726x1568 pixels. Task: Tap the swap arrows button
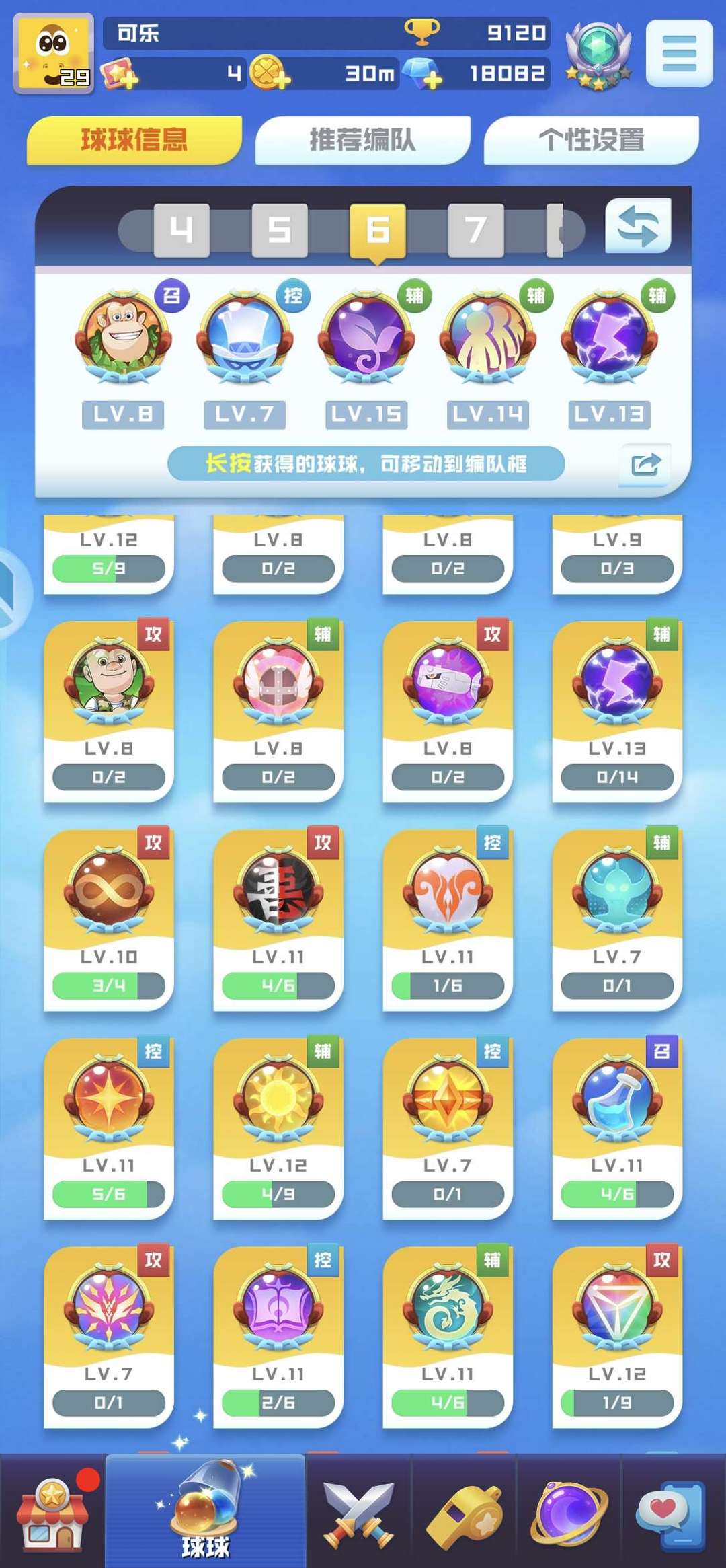pos(638,226)
